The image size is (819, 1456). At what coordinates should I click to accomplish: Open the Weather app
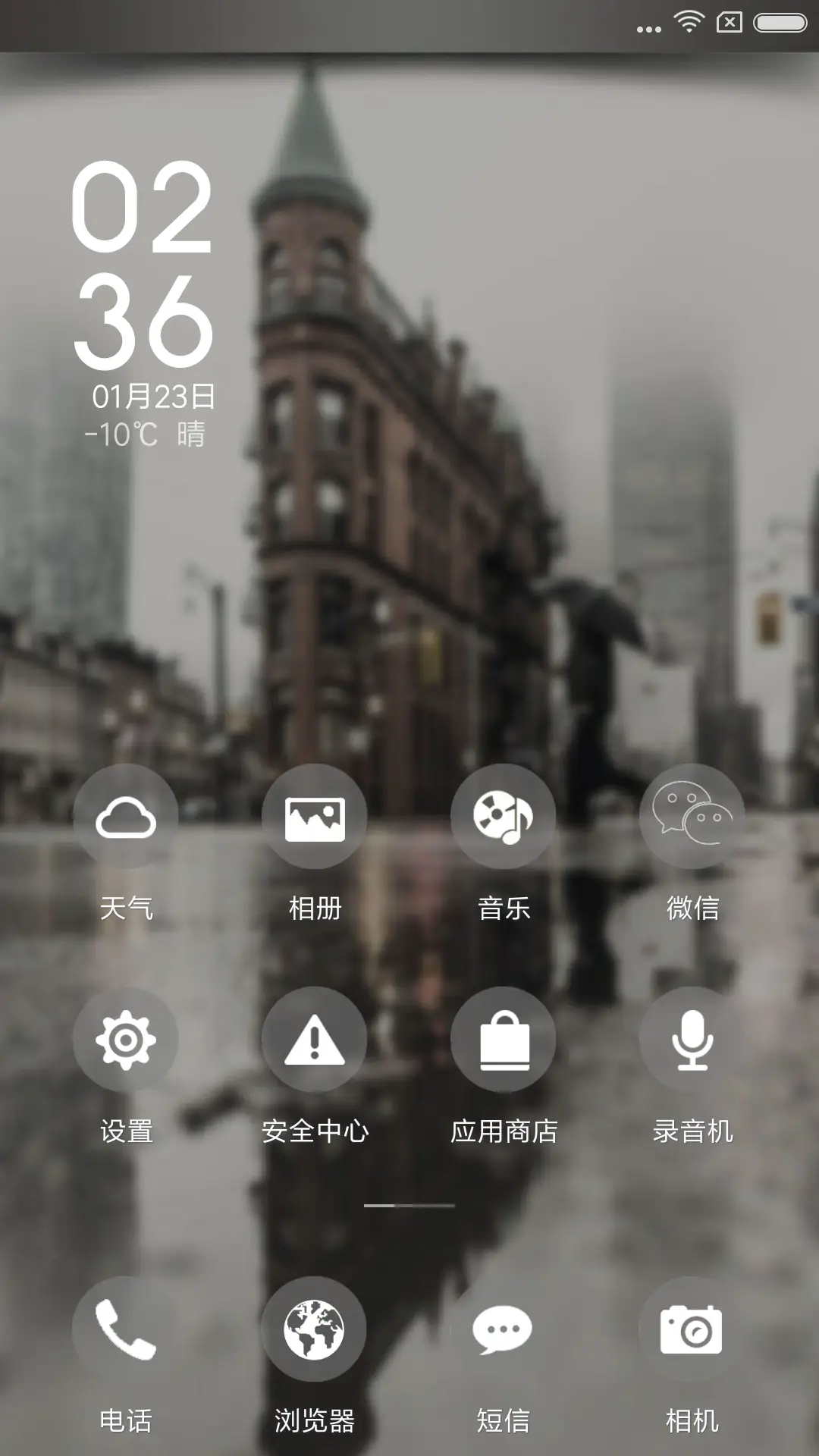[x=127, y=817]
